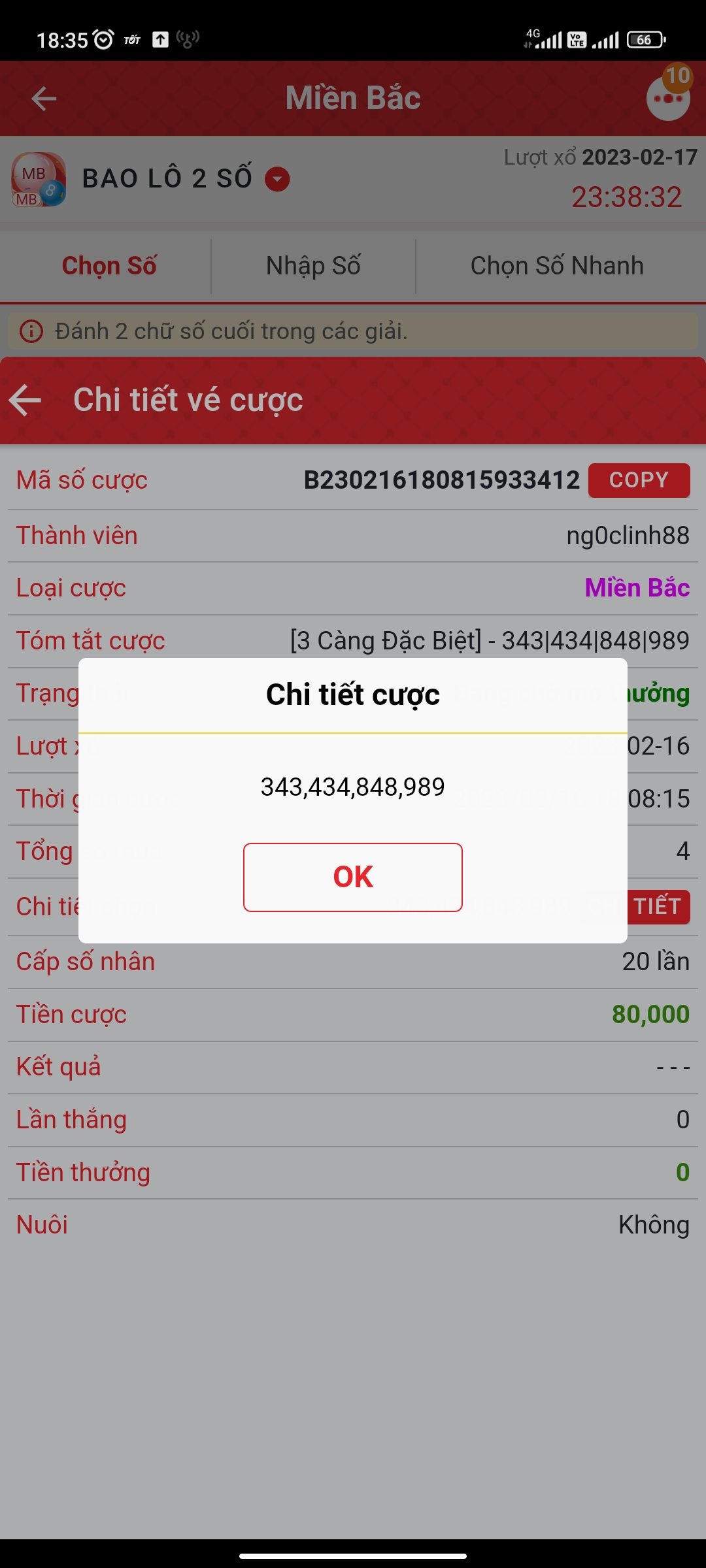
Task: Copy the bet code with COPY button
Action: coord(639,480)
